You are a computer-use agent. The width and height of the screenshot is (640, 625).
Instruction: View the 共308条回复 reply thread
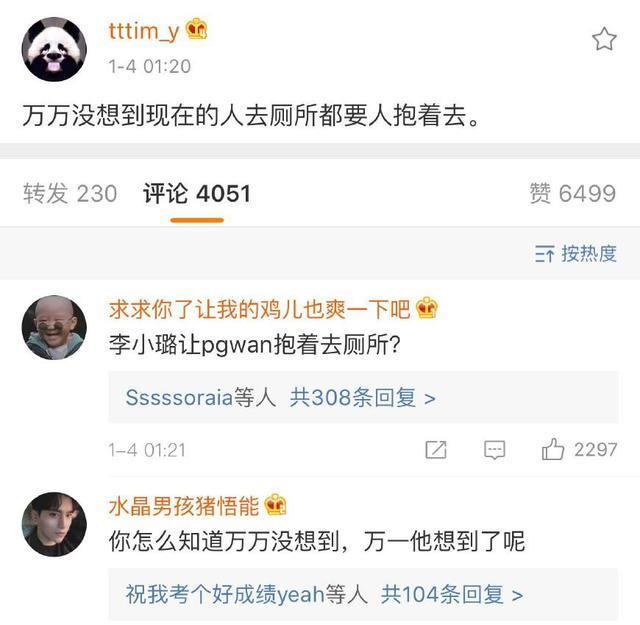click(x=363, y=397)
